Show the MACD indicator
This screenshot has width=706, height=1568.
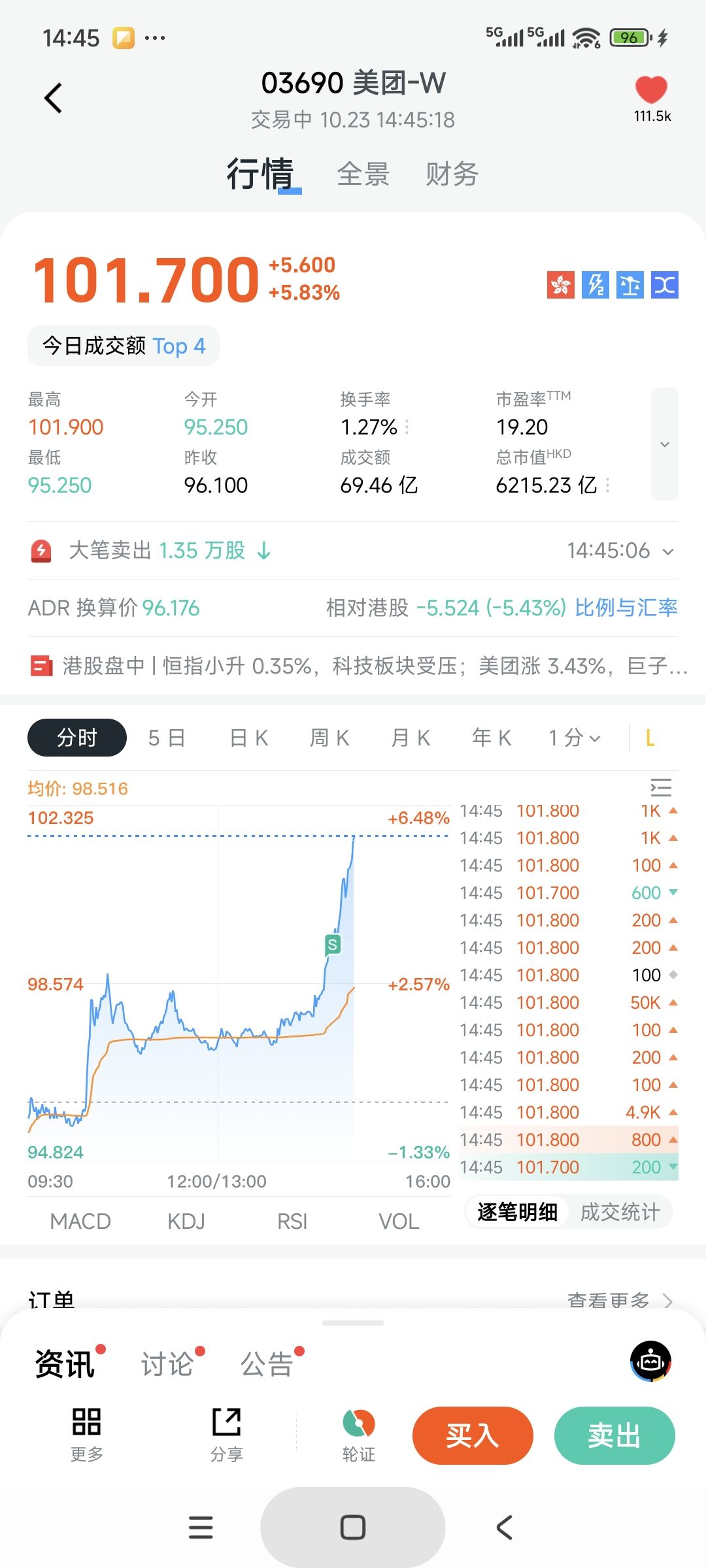click(80, 1221)
